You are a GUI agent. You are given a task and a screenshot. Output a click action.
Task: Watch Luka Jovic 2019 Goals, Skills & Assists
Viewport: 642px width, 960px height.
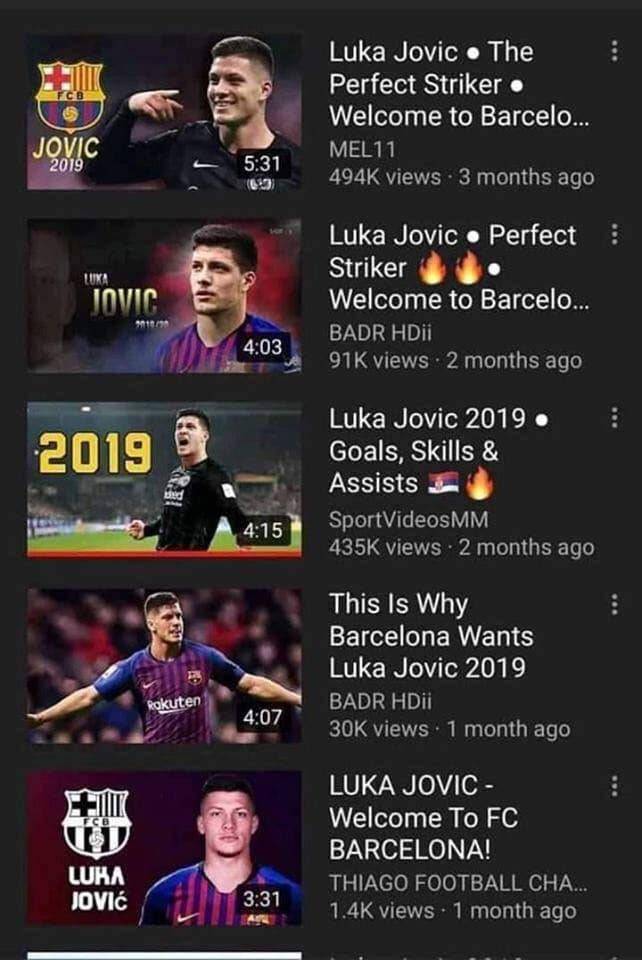163,480
